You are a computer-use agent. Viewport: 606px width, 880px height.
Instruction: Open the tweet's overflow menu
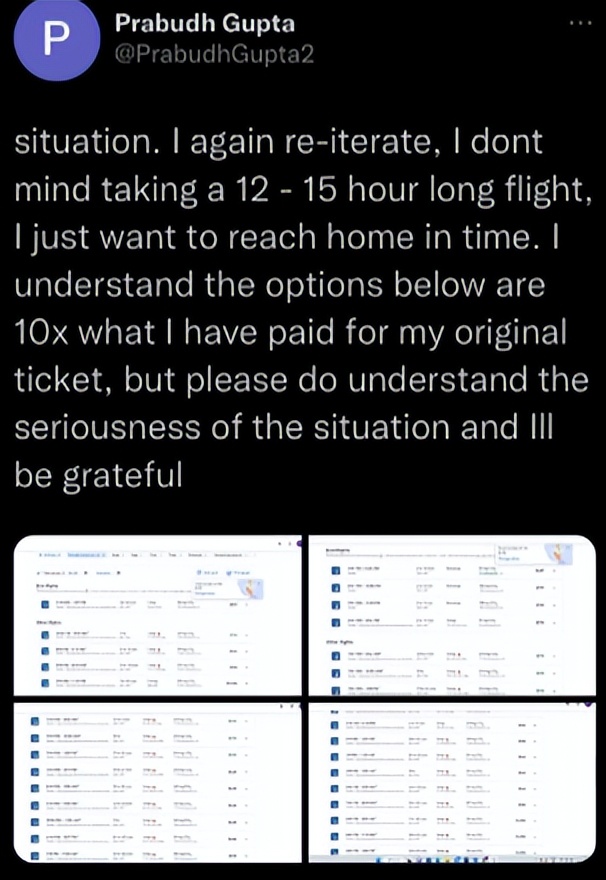(x=580, y=22)
